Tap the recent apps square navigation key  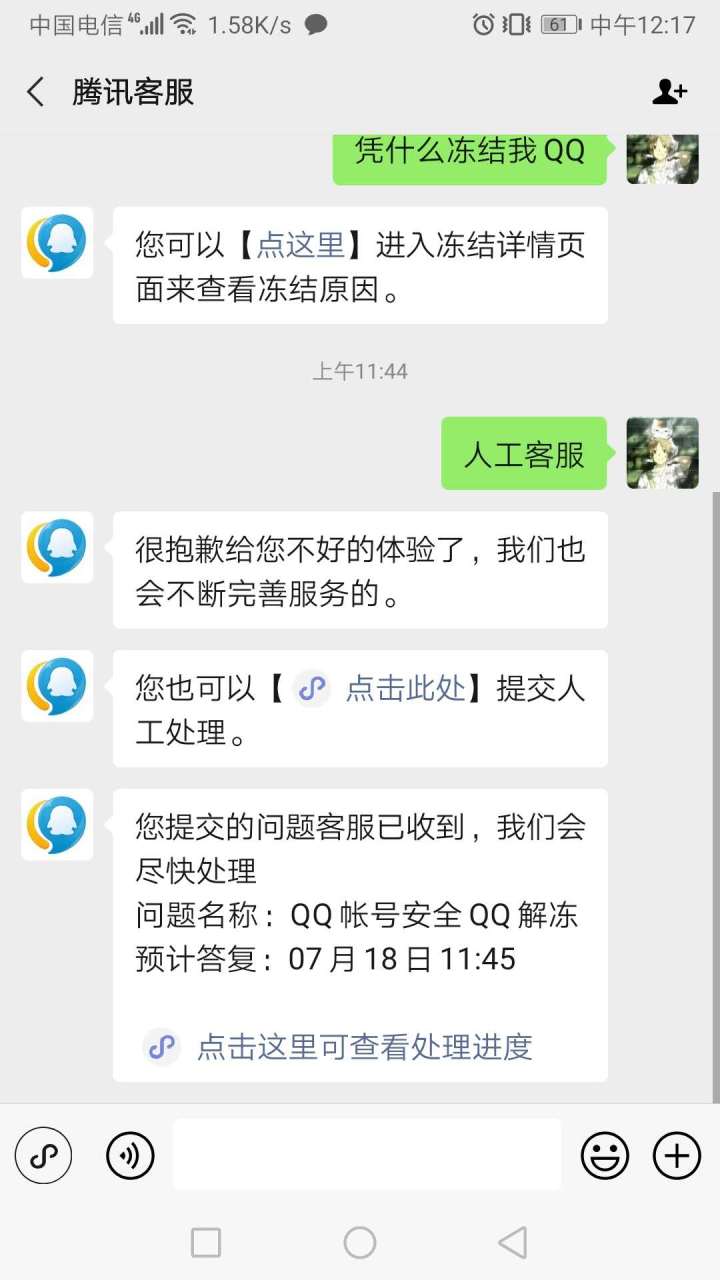(x=205, y=1243)
